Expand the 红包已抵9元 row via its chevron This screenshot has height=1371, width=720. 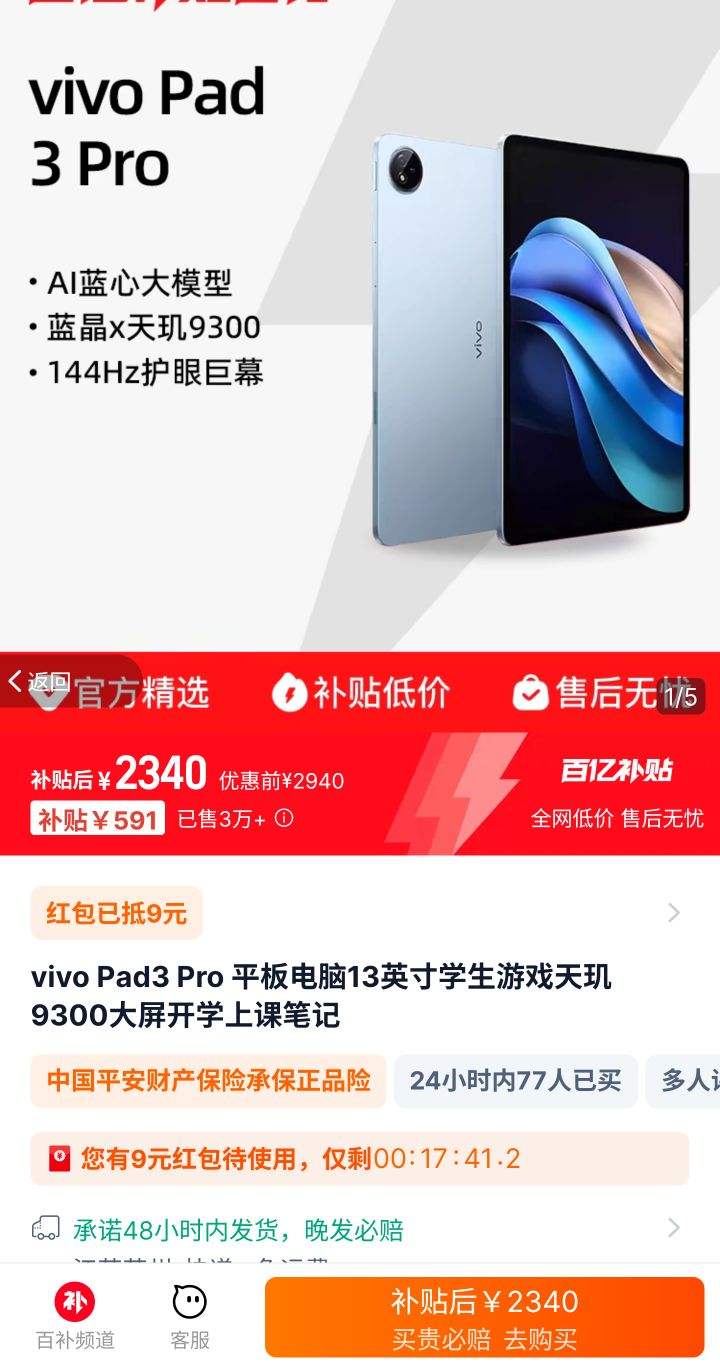coord(675,911)
